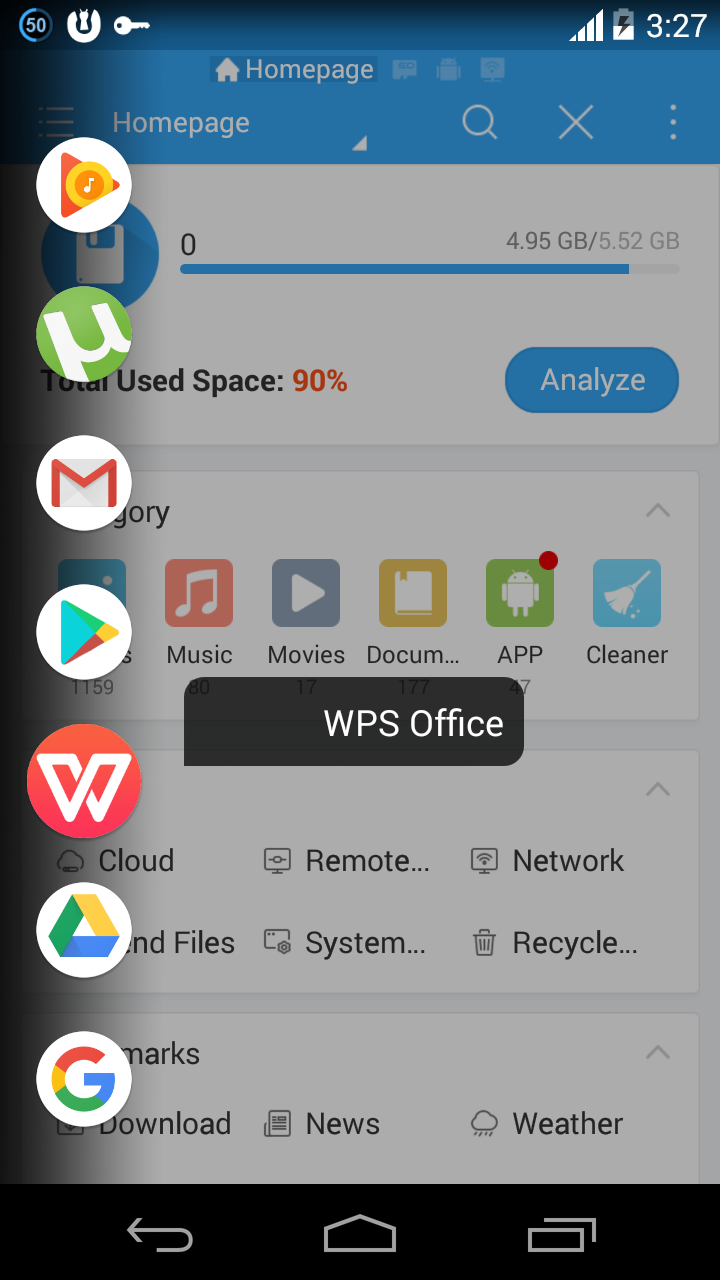Open the uTorrent app icon

click(x=84, y=334)
